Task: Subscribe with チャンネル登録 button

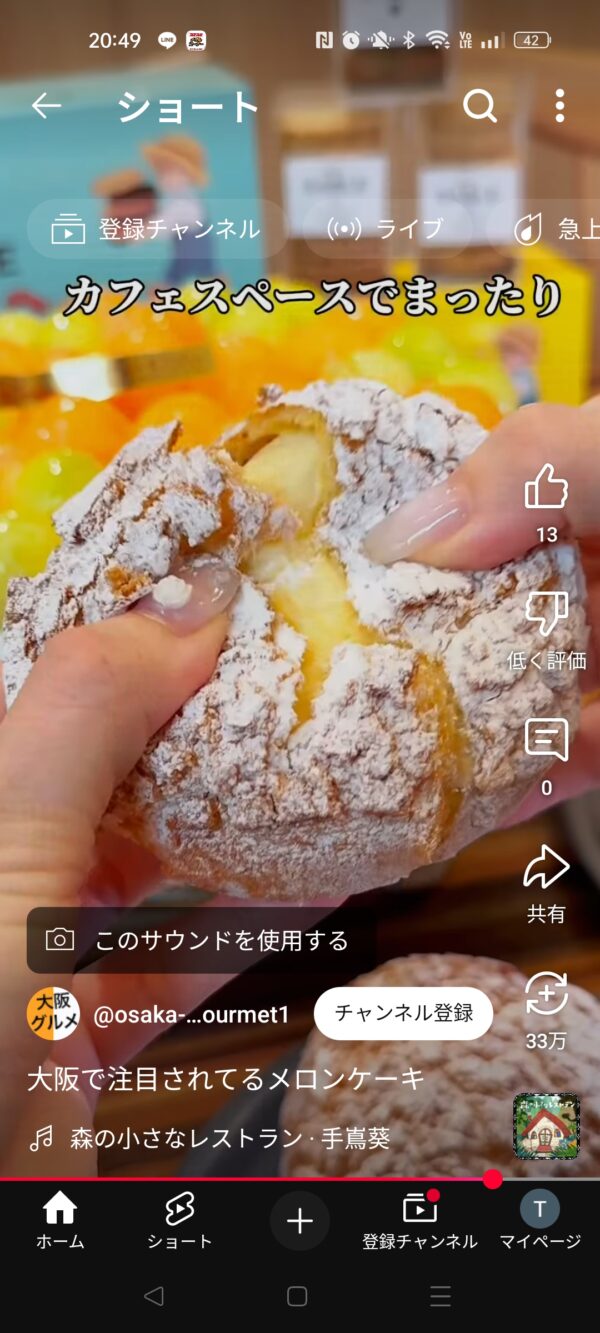Action: 404,1013
